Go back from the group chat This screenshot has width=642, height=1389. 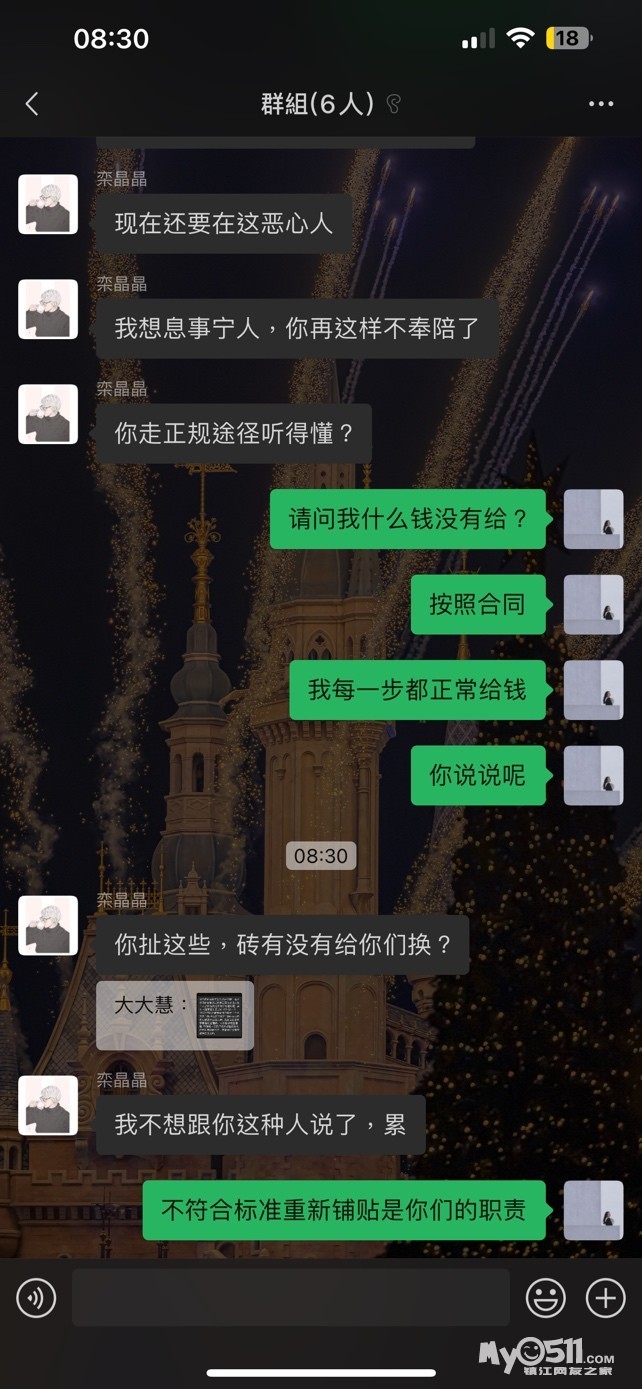point(32,103)
